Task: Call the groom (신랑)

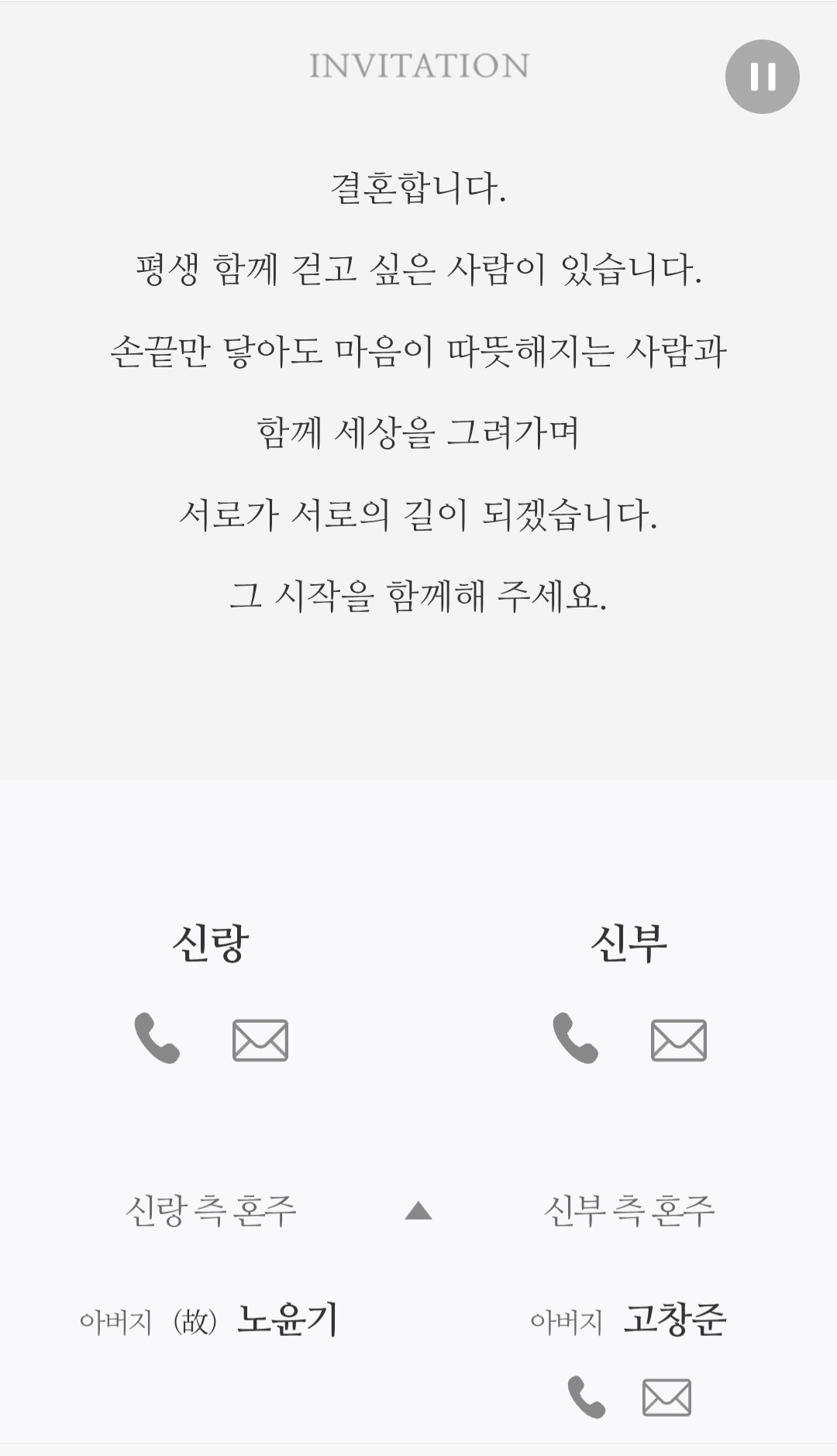Action: click(157, 1039)
